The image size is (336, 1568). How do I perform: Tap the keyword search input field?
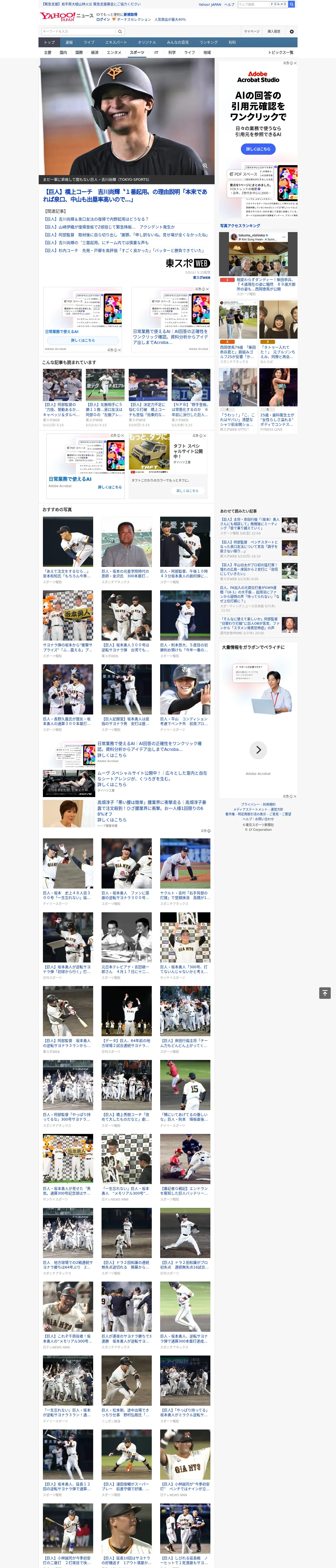(78, 32)
